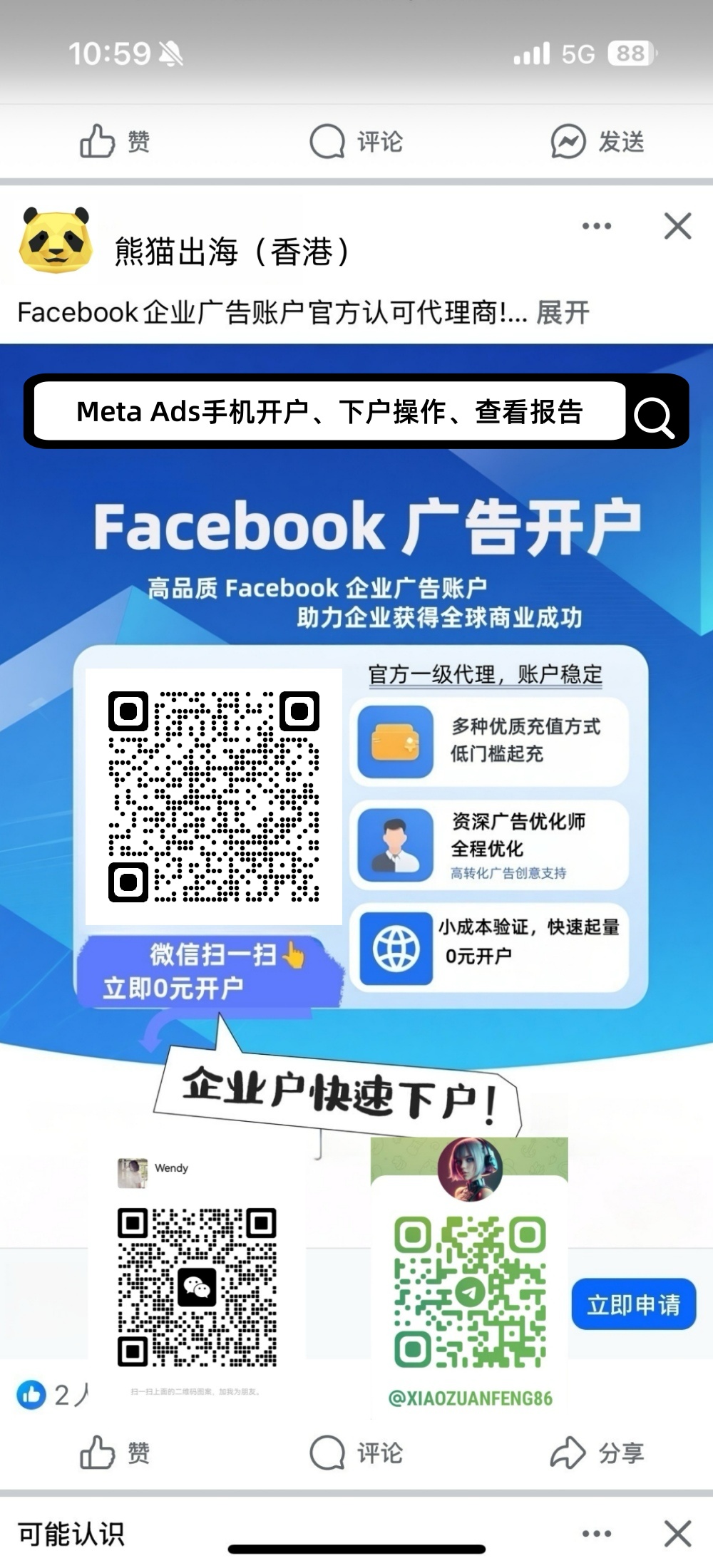Tap the panda avatar of the advertiser

click(x=56, y=241)
